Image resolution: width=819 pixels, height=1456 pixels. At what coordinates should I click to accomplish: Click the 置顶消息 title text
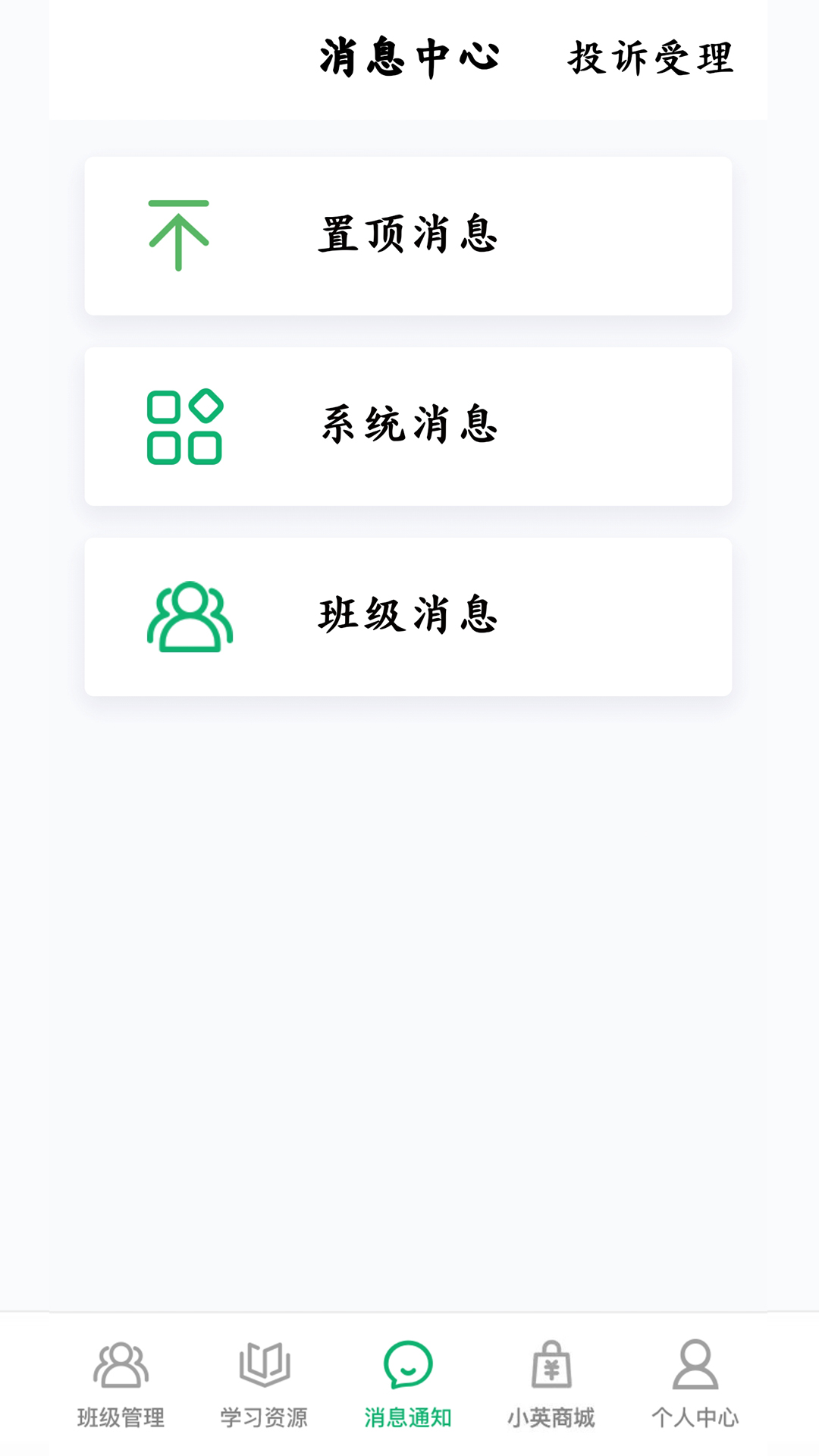pyautogui.click(x=409, y=235)
